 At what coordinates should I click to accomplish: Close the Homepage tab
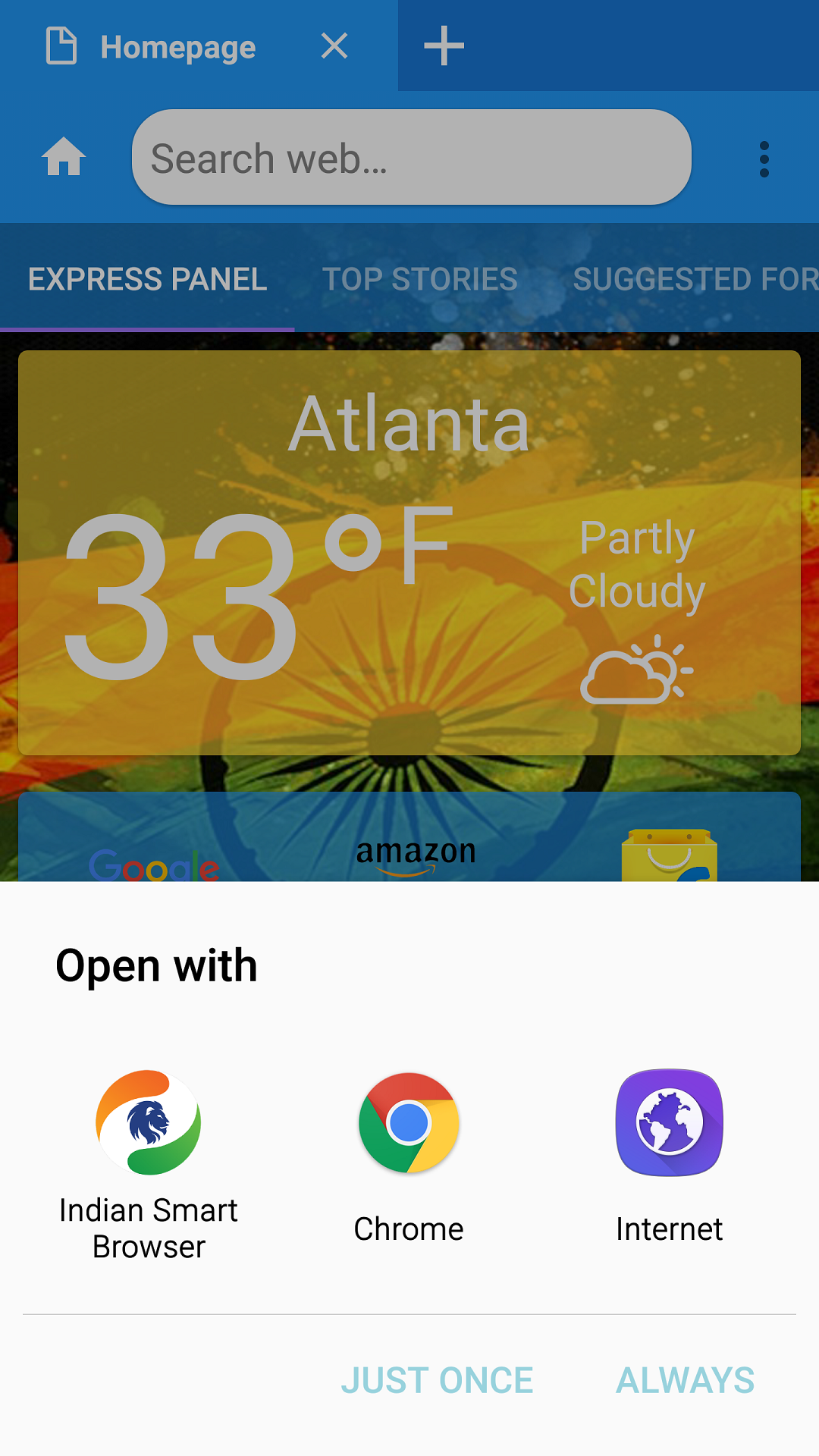tap(334, 45)
